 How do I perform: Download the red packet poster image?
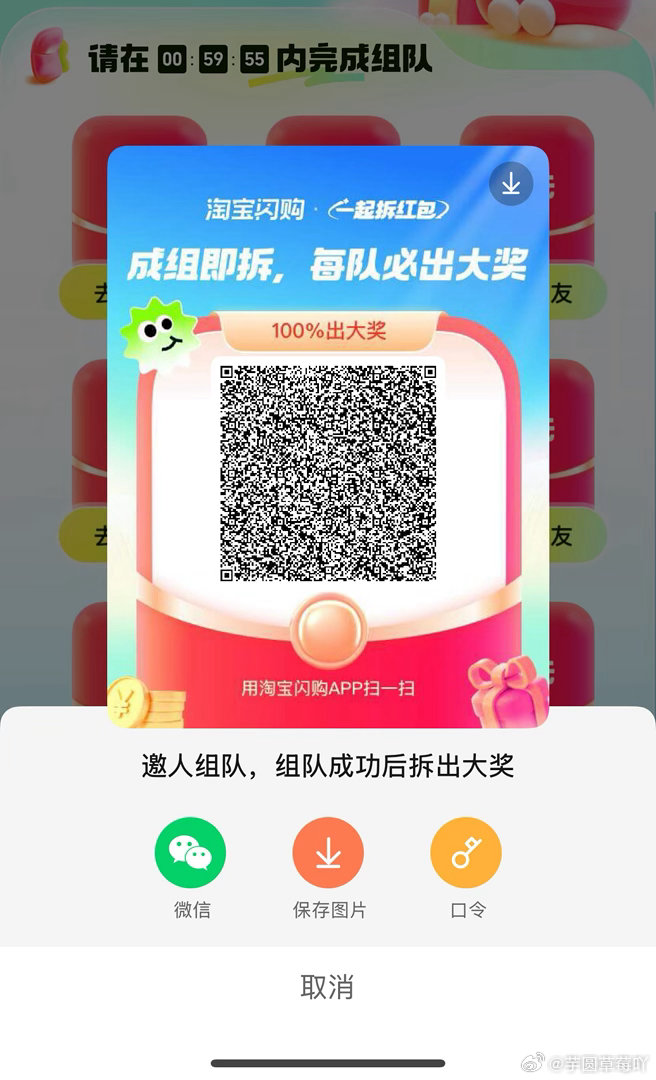pyautogui.click(x=511, y=184)
